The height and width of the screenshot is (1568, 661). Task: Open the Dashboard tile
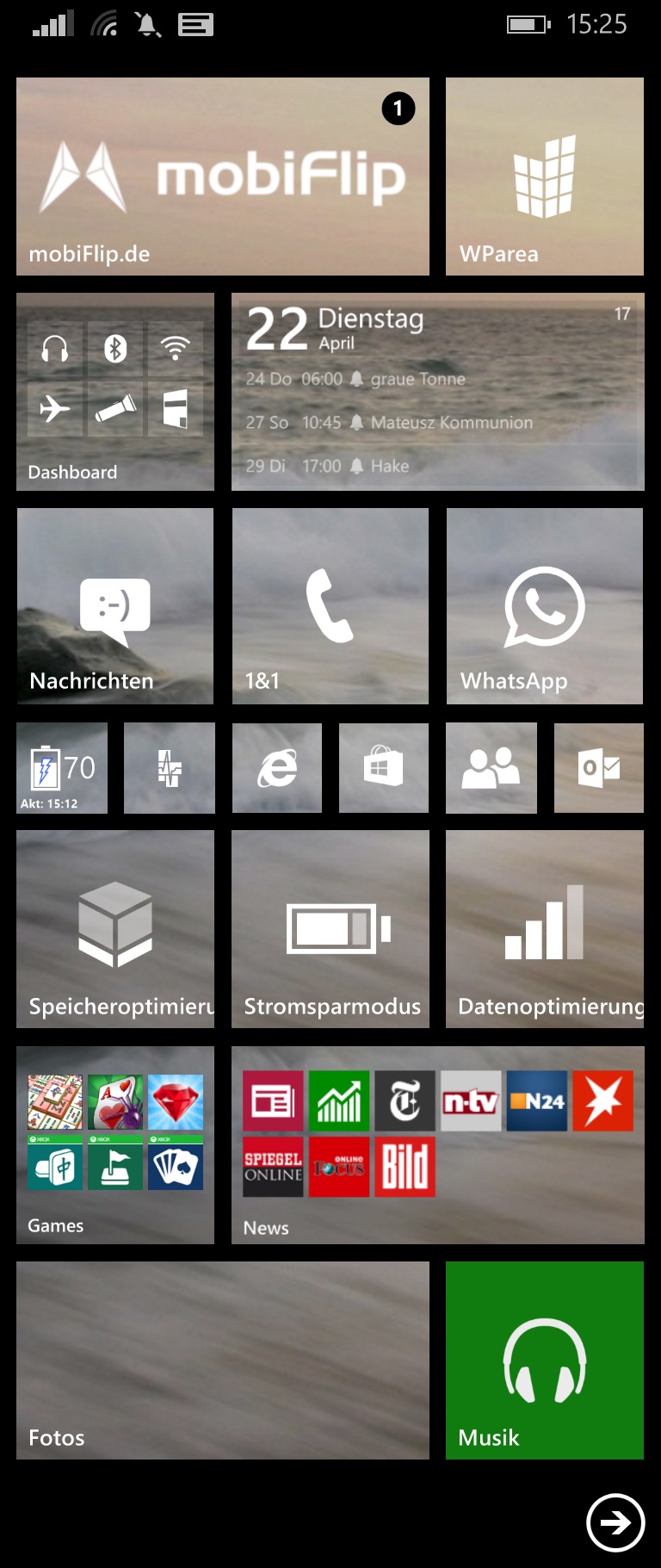[114, 392]
